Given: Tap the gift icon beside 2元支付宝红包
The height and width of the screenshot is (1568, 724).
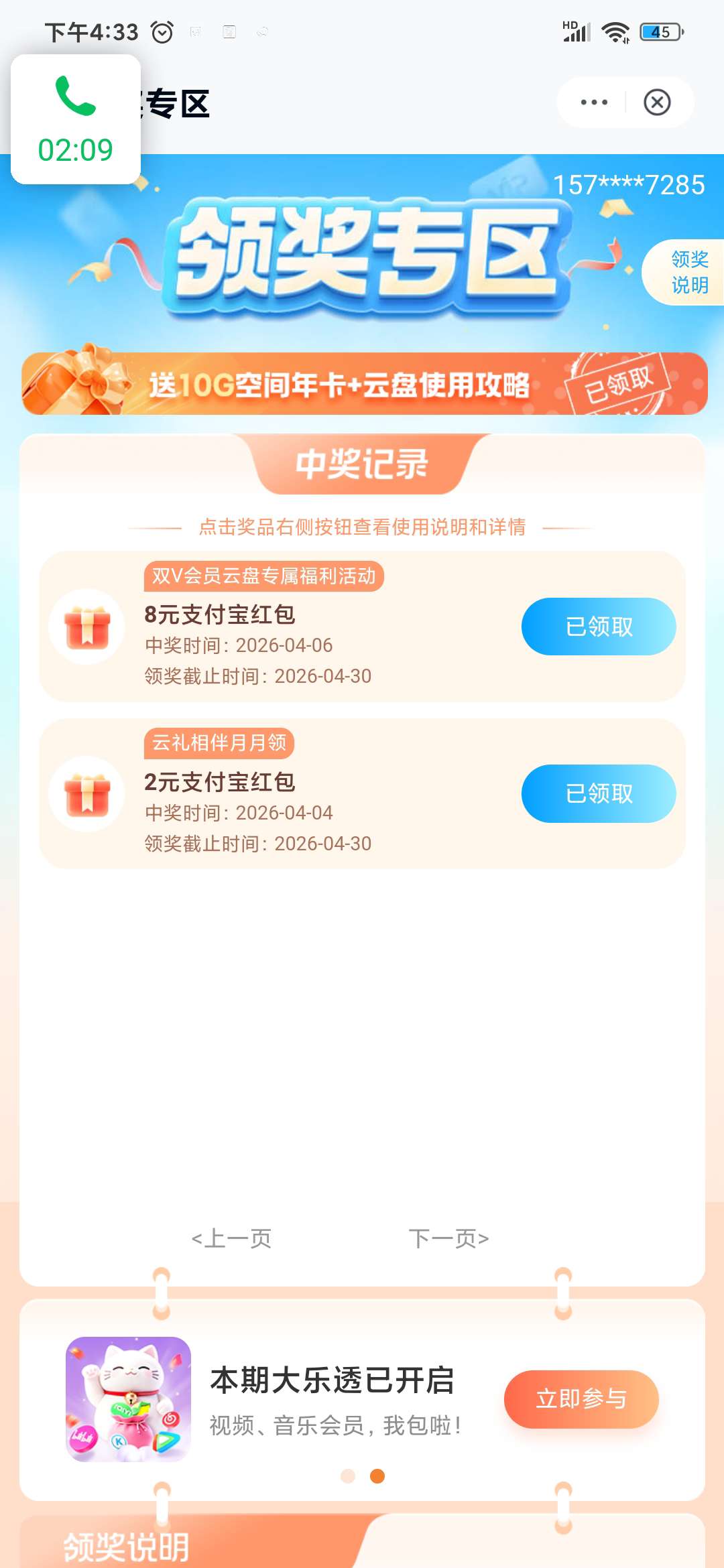Looking at the screenshot, I should click(x=86, y=794).
